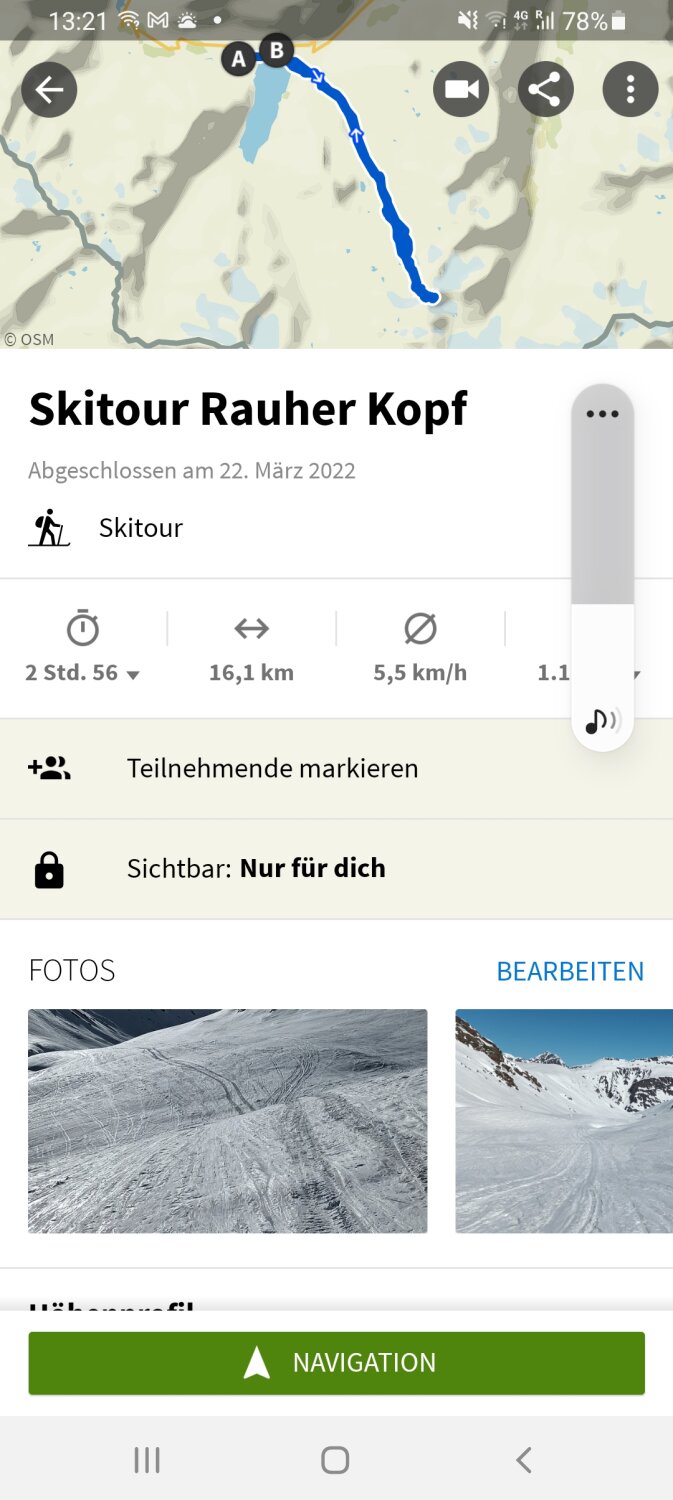Open recent apps from the navigation bar
Viewport: 673px width, 1500px height.
[x=147, y=1460]
